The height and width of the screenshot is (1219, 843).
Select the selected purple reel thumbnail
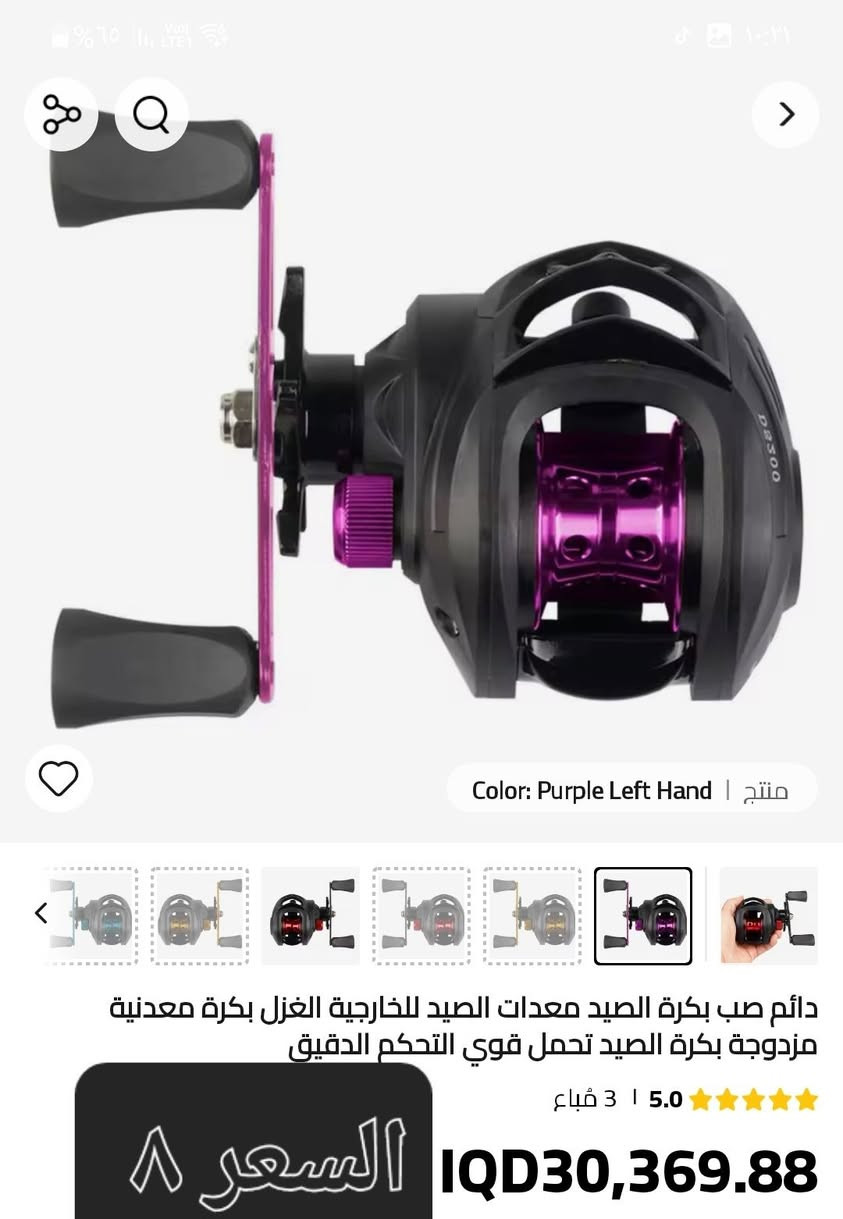pyautogui.click(x=643, y=915)
